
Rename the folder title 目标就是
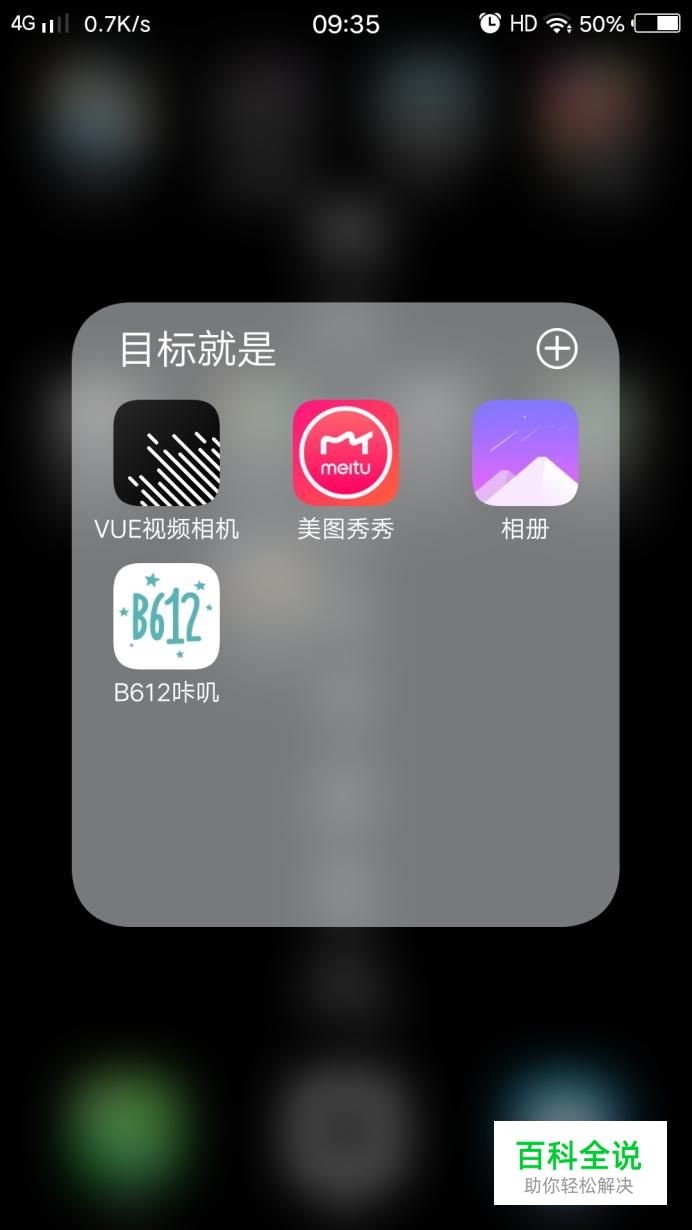197,349
